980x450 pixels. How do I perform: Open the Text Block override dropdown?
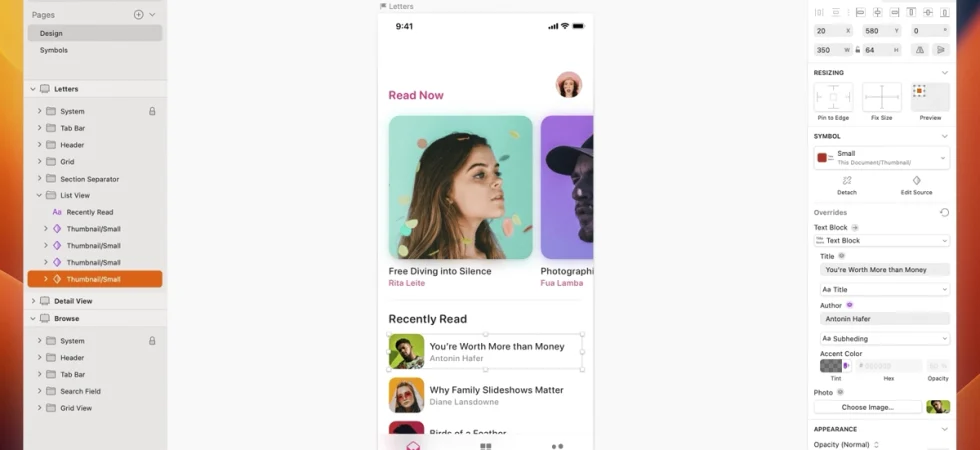click(881, 241)
